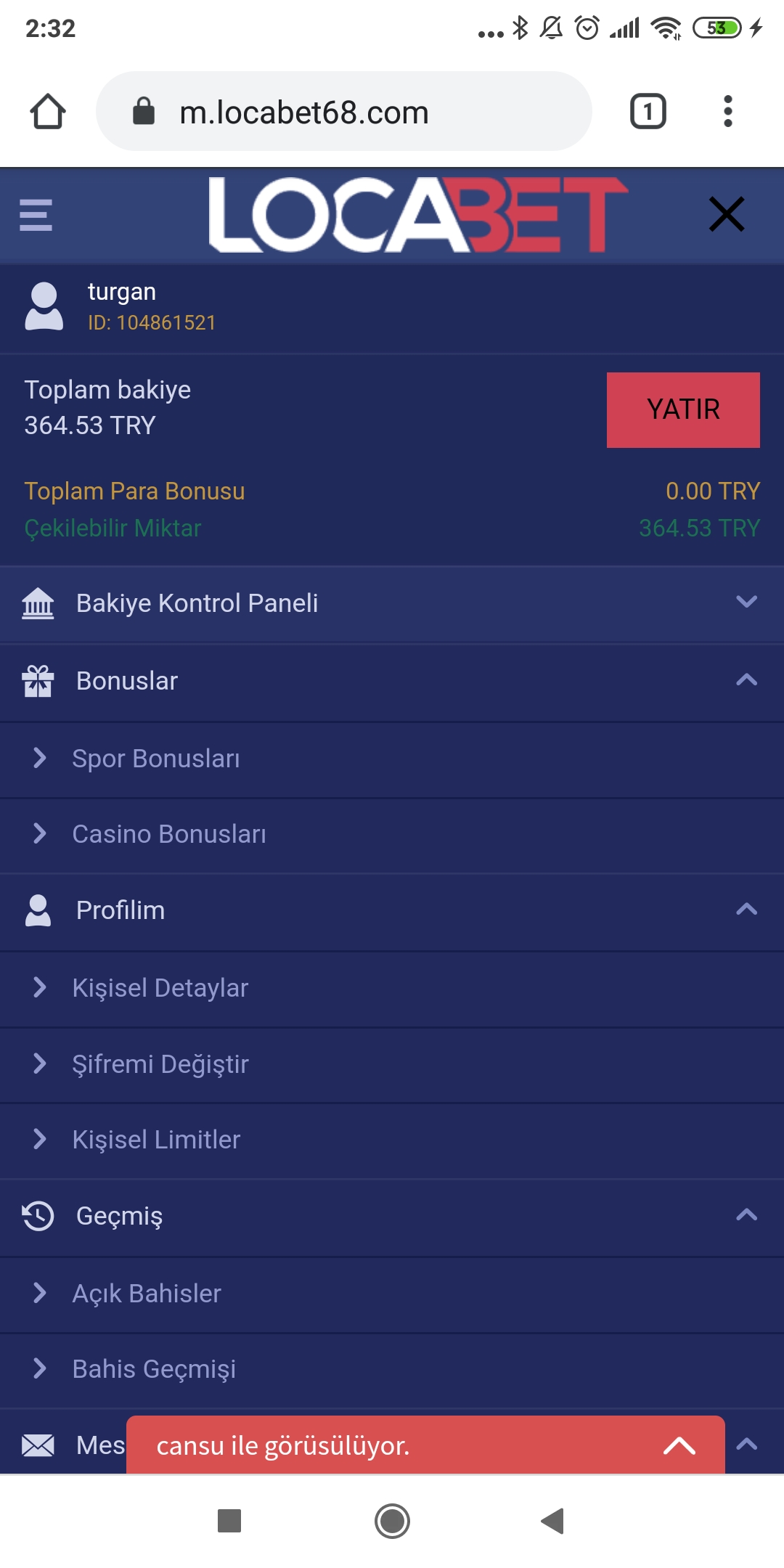Viewport: 784px width, 1568px height.
Task: Open Casino Bonusları
Action: point(169,834)
